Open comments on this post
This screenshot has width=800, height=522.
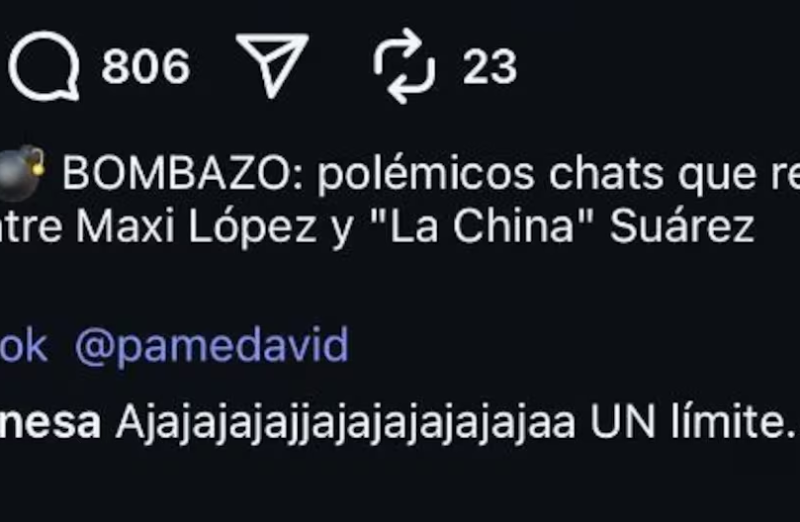(x=44, y=66)
